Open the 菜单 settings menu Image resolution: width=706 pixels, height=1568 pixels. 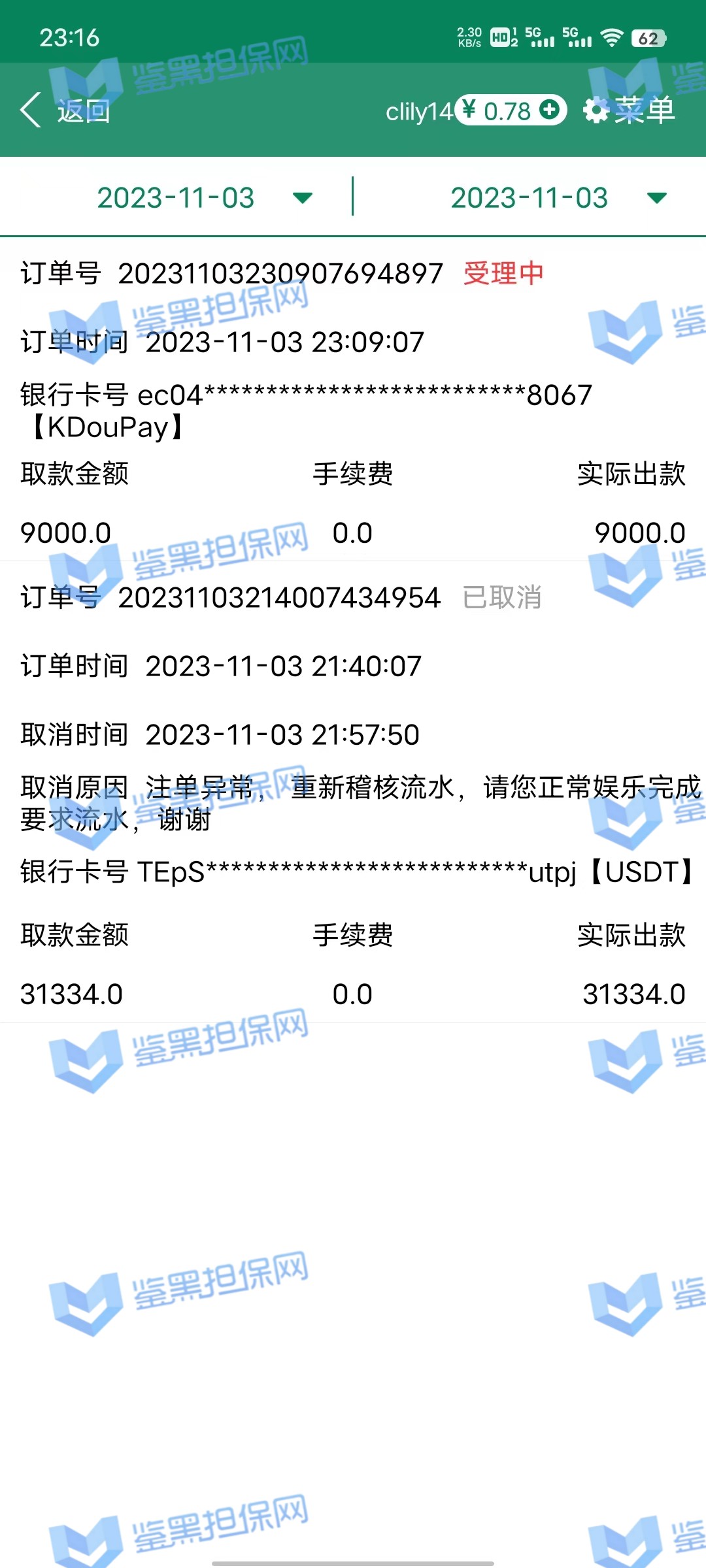coord(629,110)
